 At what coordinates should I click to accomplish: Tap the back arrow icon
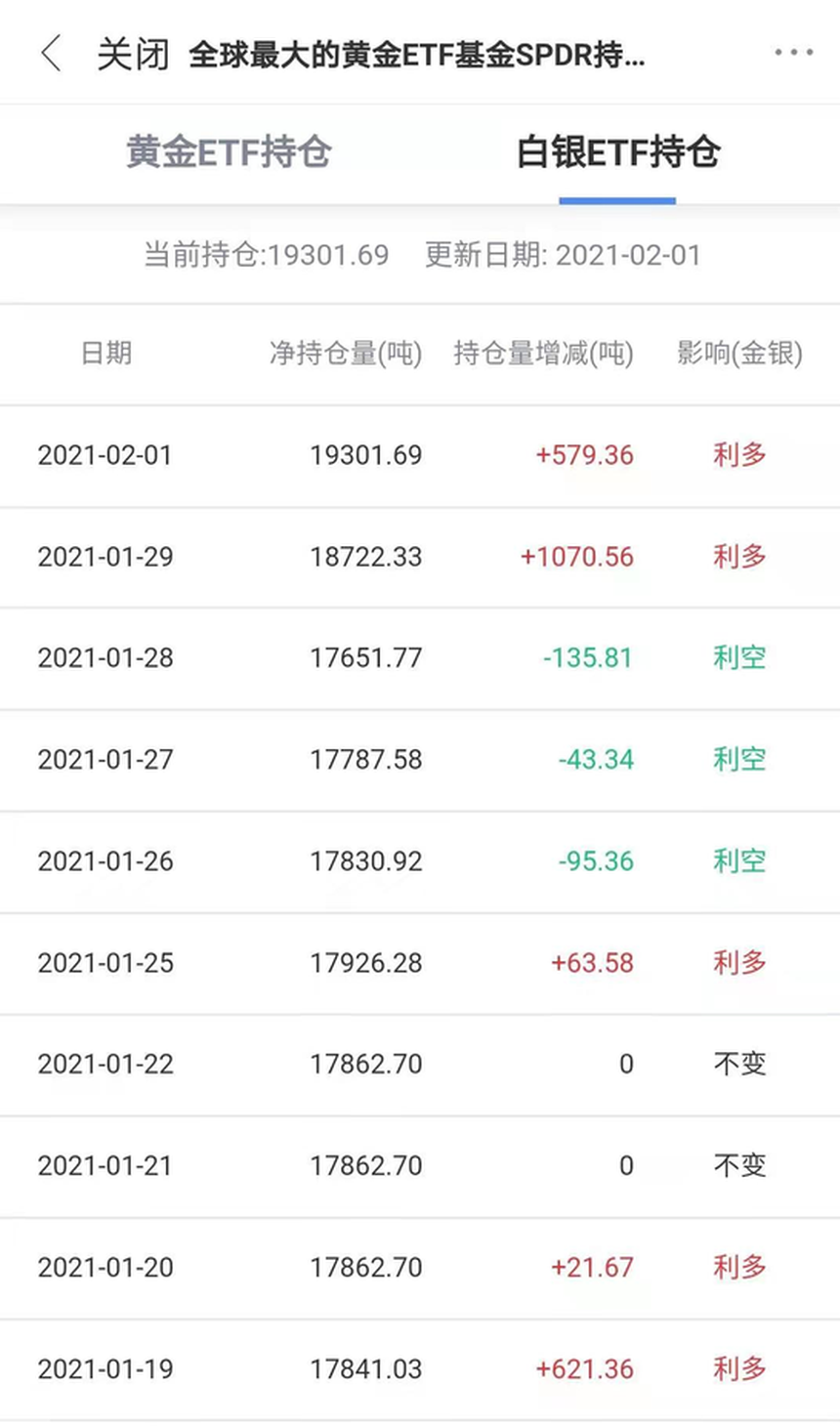coord(51,54)
